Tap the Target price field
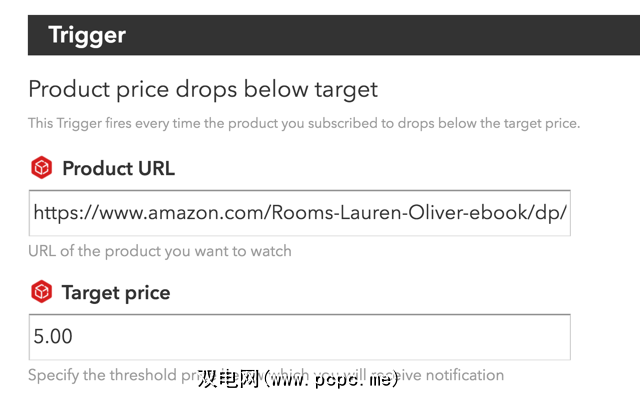 tap(299, 337)
